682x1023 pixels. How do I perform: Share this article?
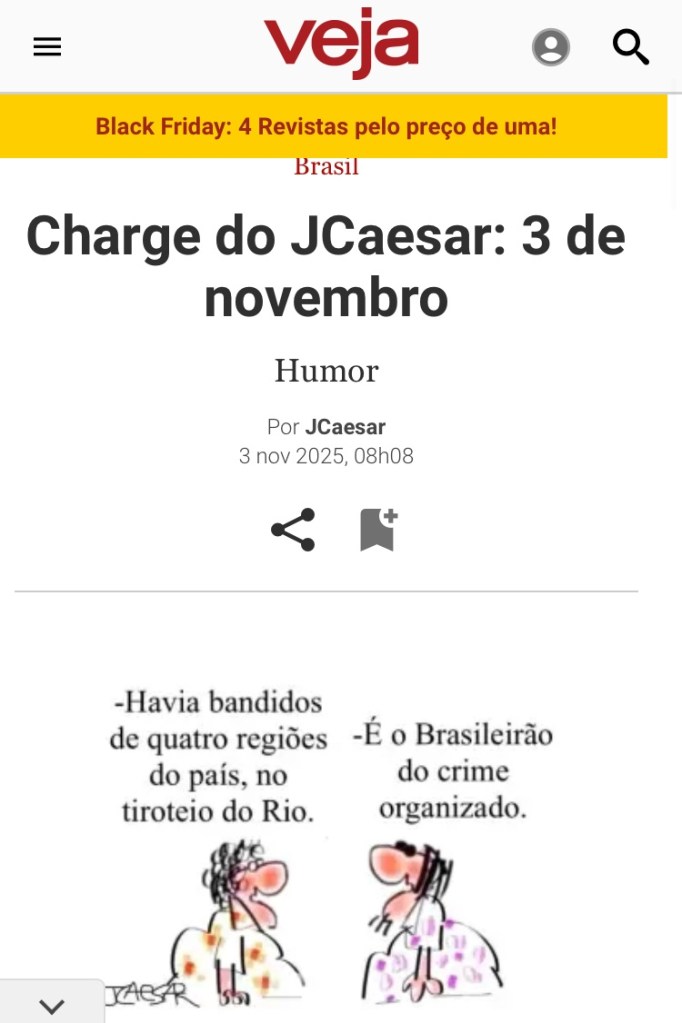click(293, 530)
